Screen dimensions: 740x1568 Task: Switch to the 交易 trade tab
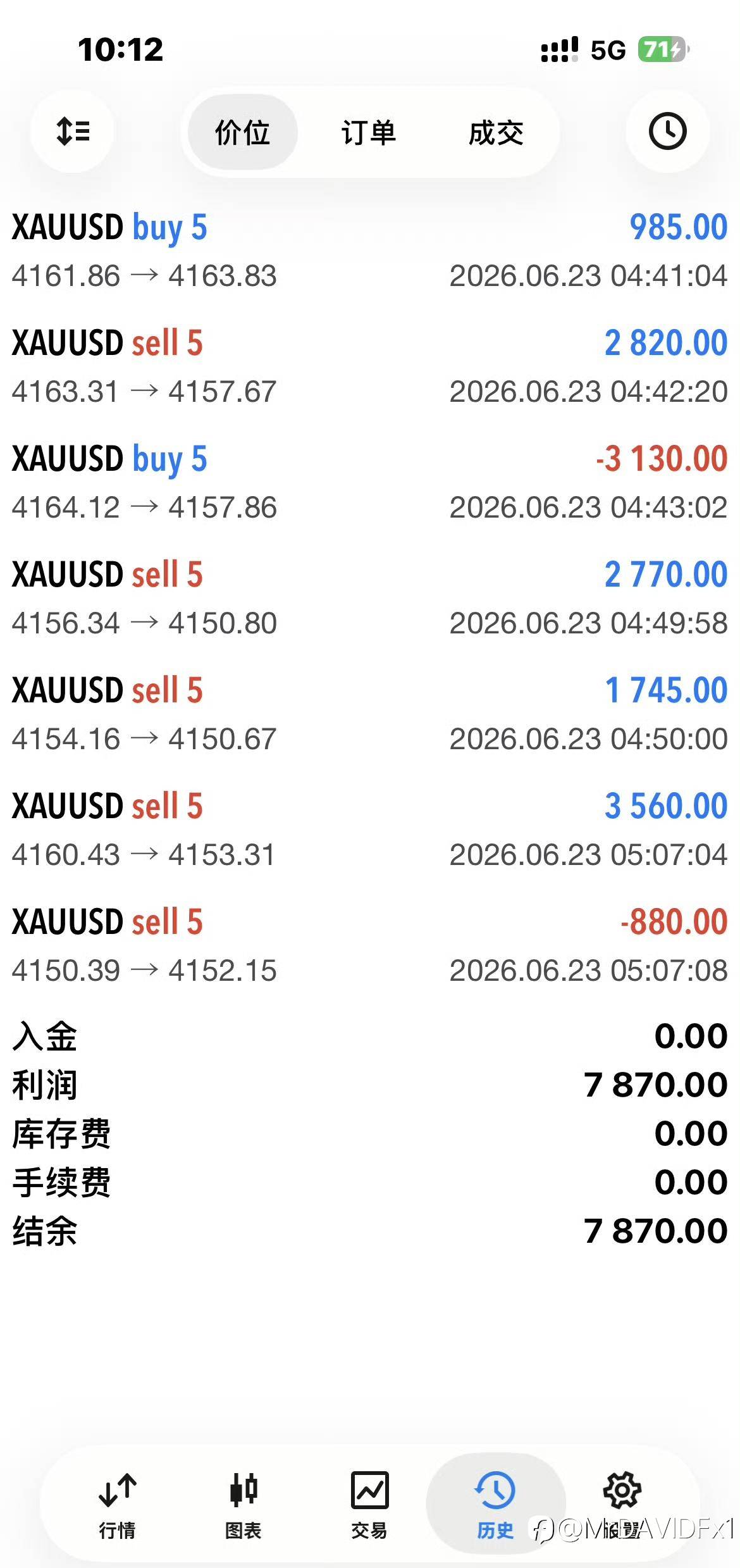369,1505
